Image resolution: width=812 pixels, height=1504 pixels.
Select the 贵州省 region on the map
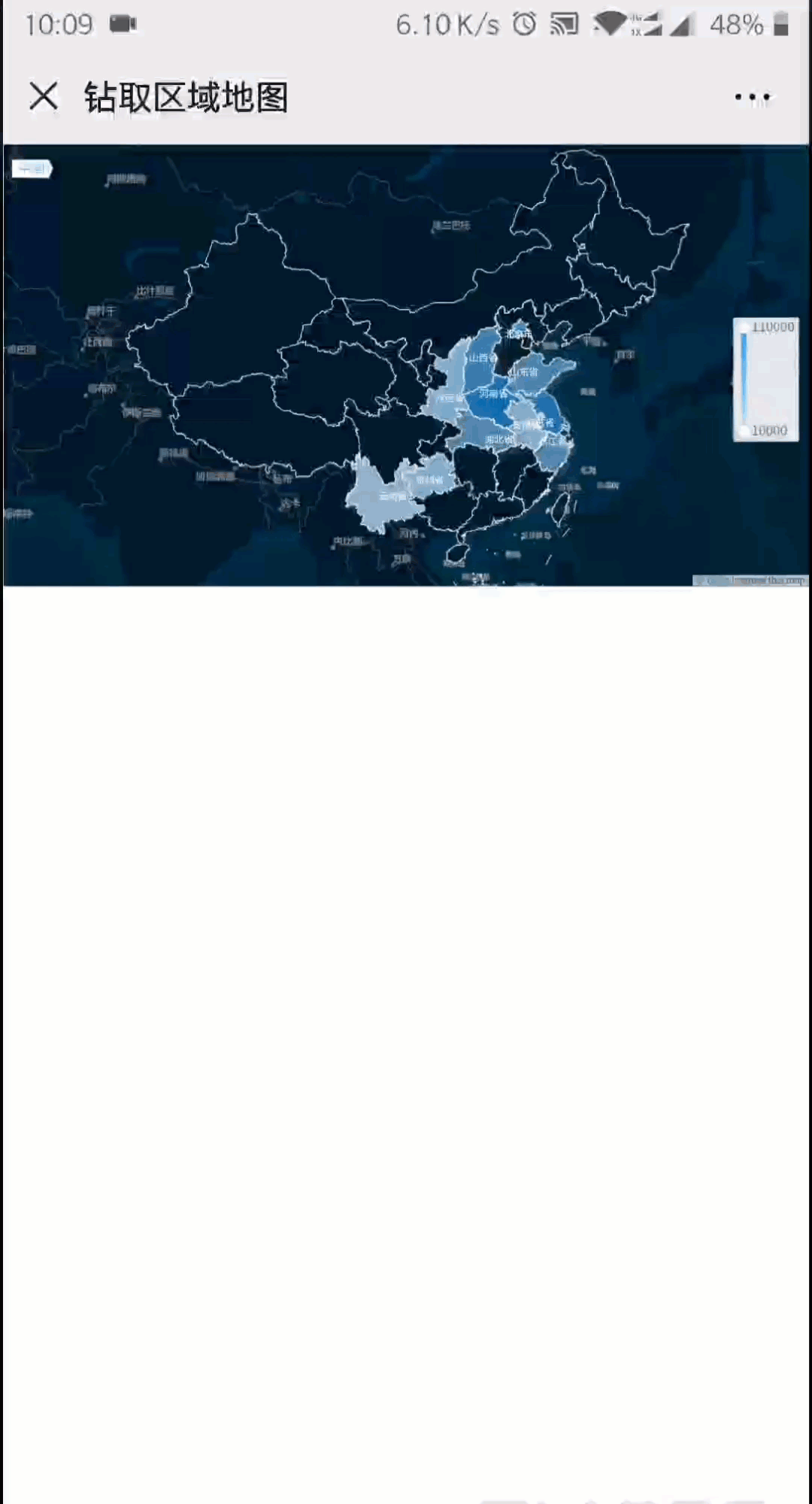coord(429,478)
